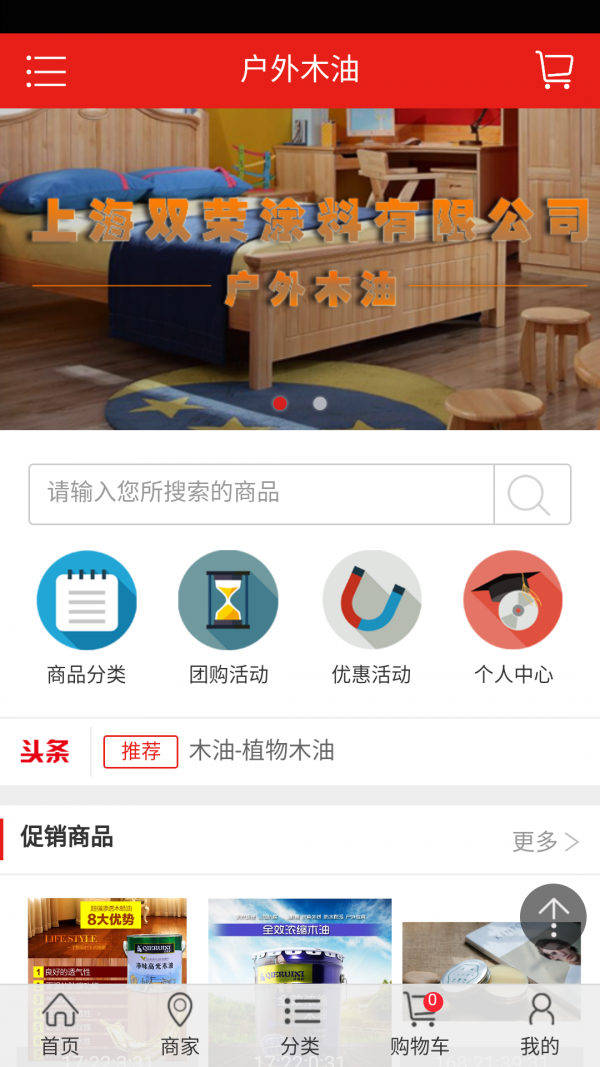Open the hamburger menu
This screenshot has height=1067, width=600.
(46, 71)
